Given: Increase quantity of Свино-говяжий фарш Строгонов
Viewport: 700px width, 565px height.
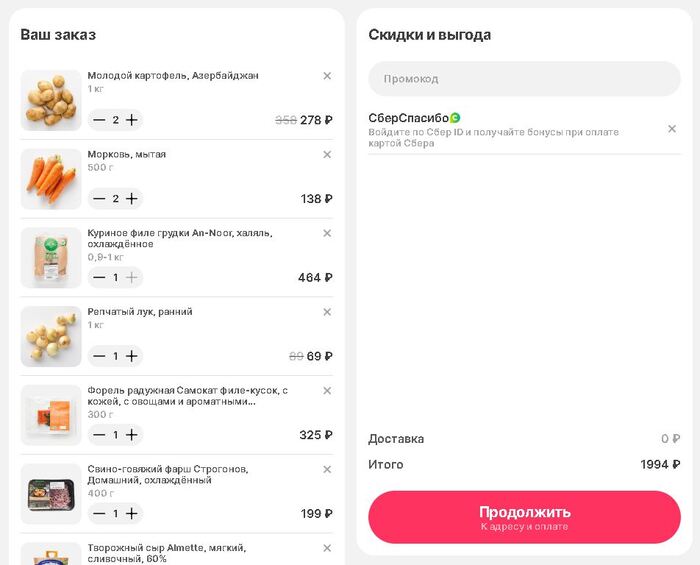Looking at the screenshot, I should 132,513.
